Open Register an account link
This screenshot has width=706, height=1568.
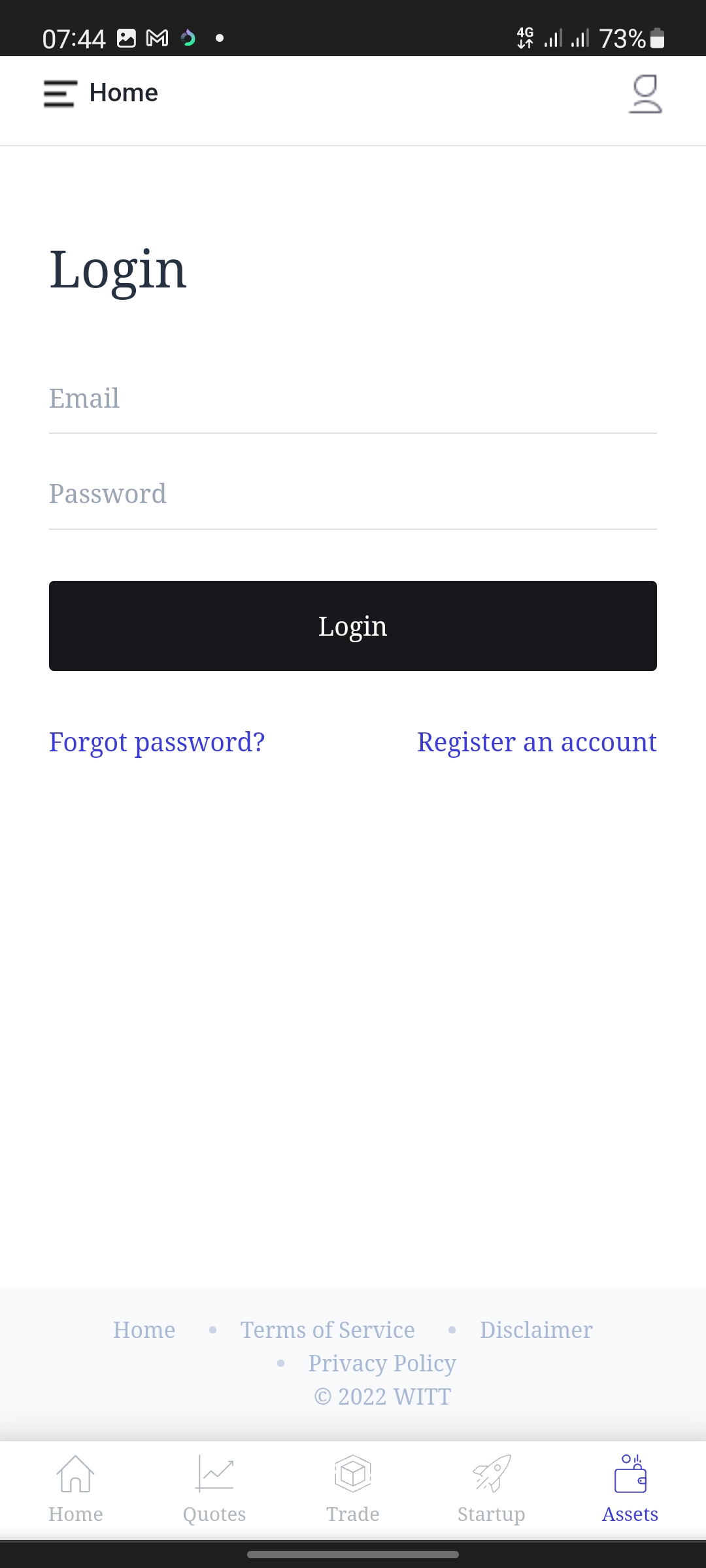coord(537,742)
